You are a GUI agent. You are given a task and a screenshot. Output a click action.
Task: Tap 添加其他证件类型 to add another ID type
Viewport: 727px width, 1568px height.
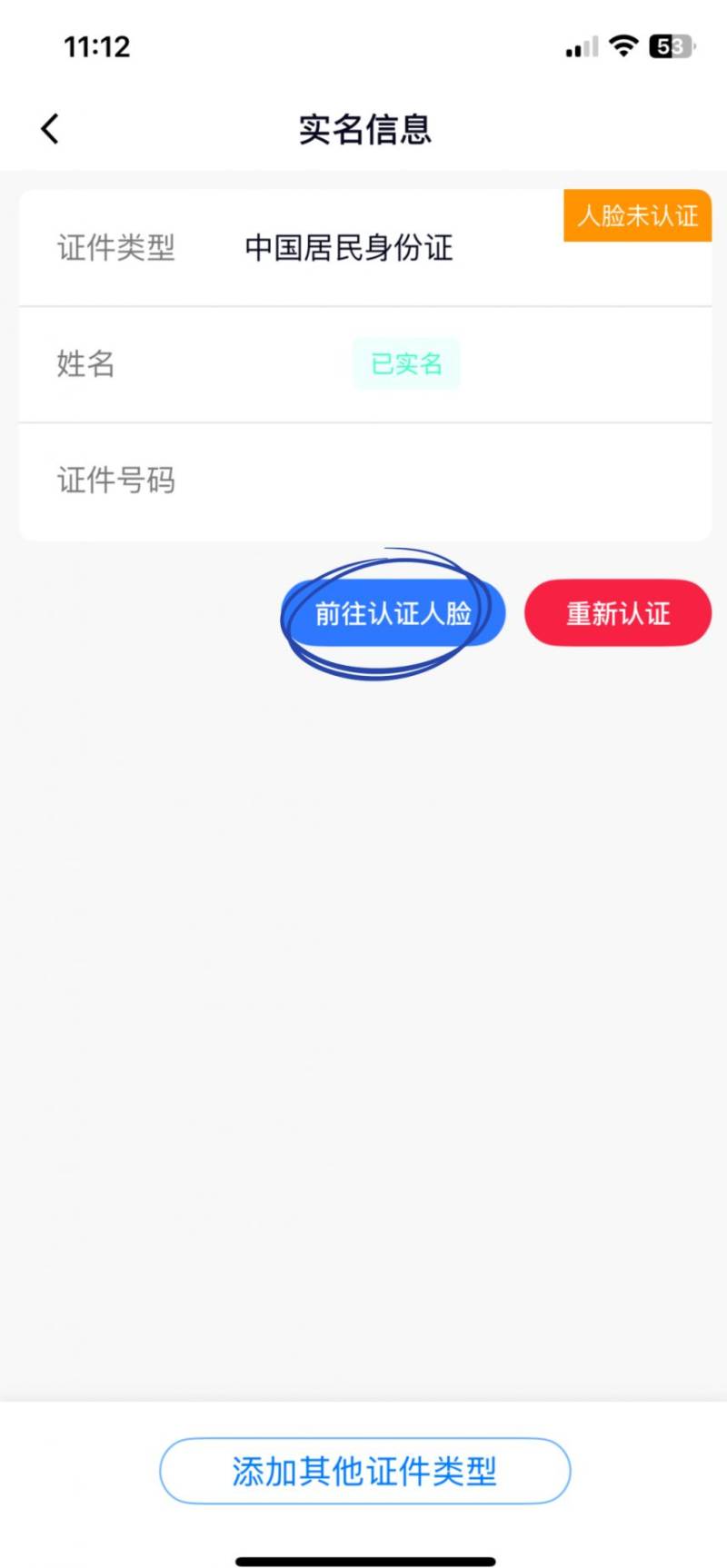[x=363, y=1471]
